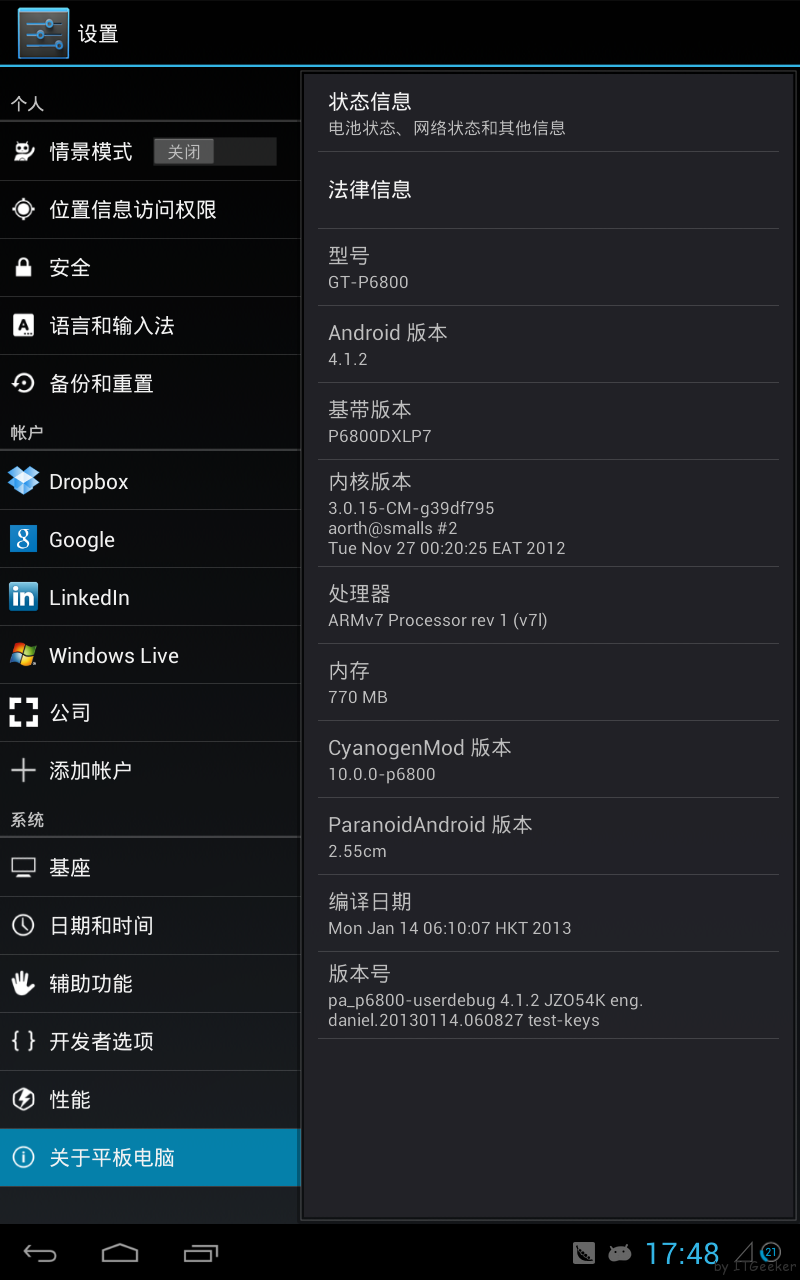Open the 性能 settings
The image size is (800, 1280).
(150, 1100)
